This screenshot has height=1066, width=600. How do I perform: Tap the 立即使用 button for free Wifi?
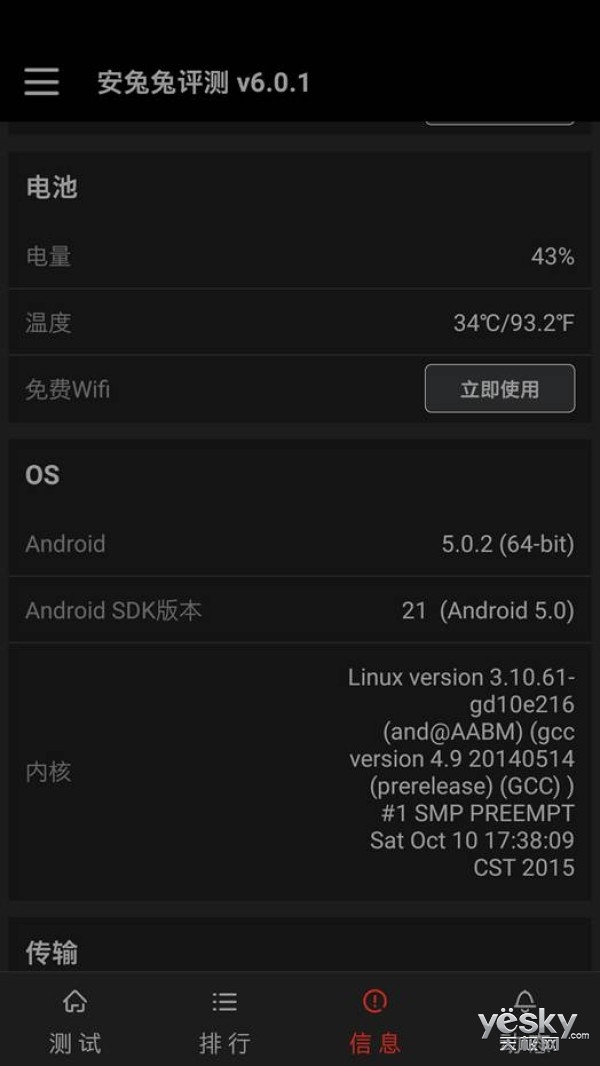[499, 389]
